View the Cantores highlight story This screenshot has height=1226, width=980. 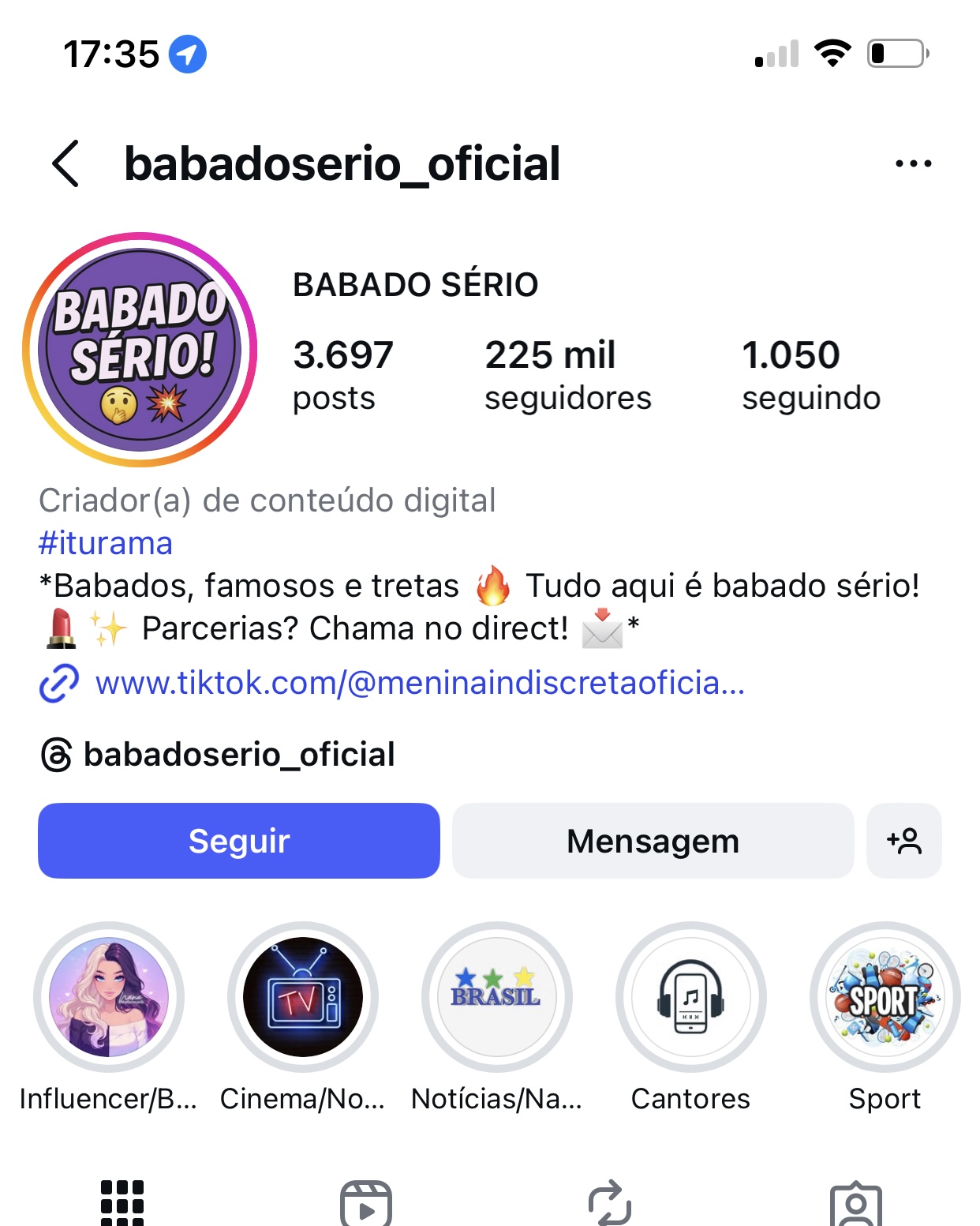click(690, 997)
